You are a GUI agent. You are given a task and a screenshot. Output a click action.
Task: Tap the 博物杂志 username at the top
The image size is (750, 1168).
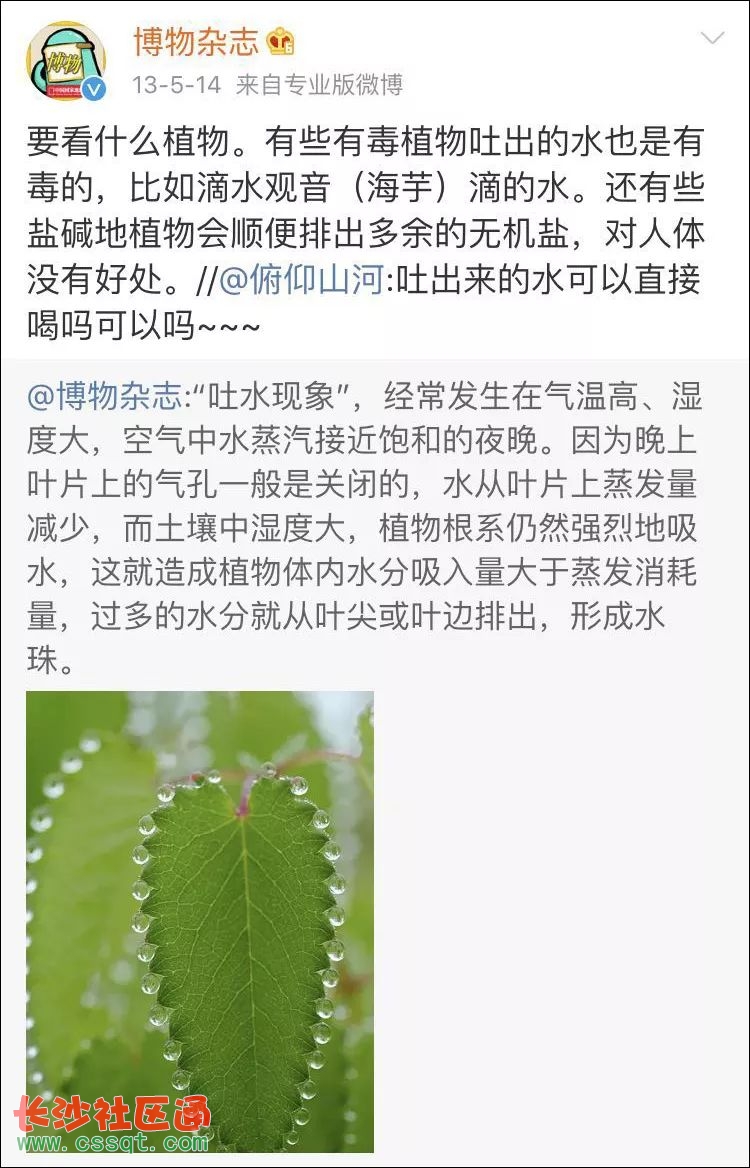(196, 41)
